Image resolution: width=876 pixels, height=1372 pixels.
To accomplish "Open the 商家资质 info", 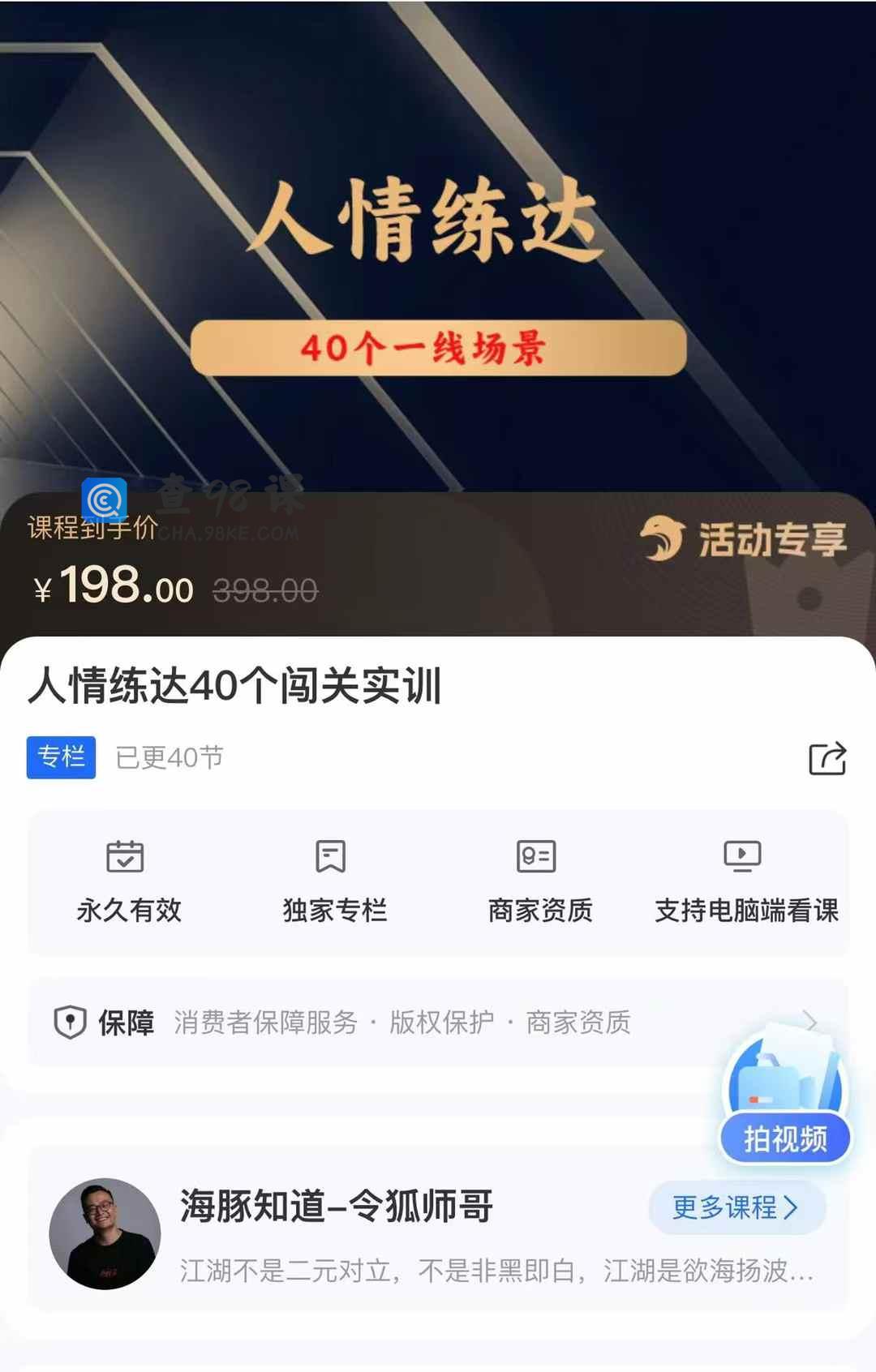I will (x=539, y=882).
